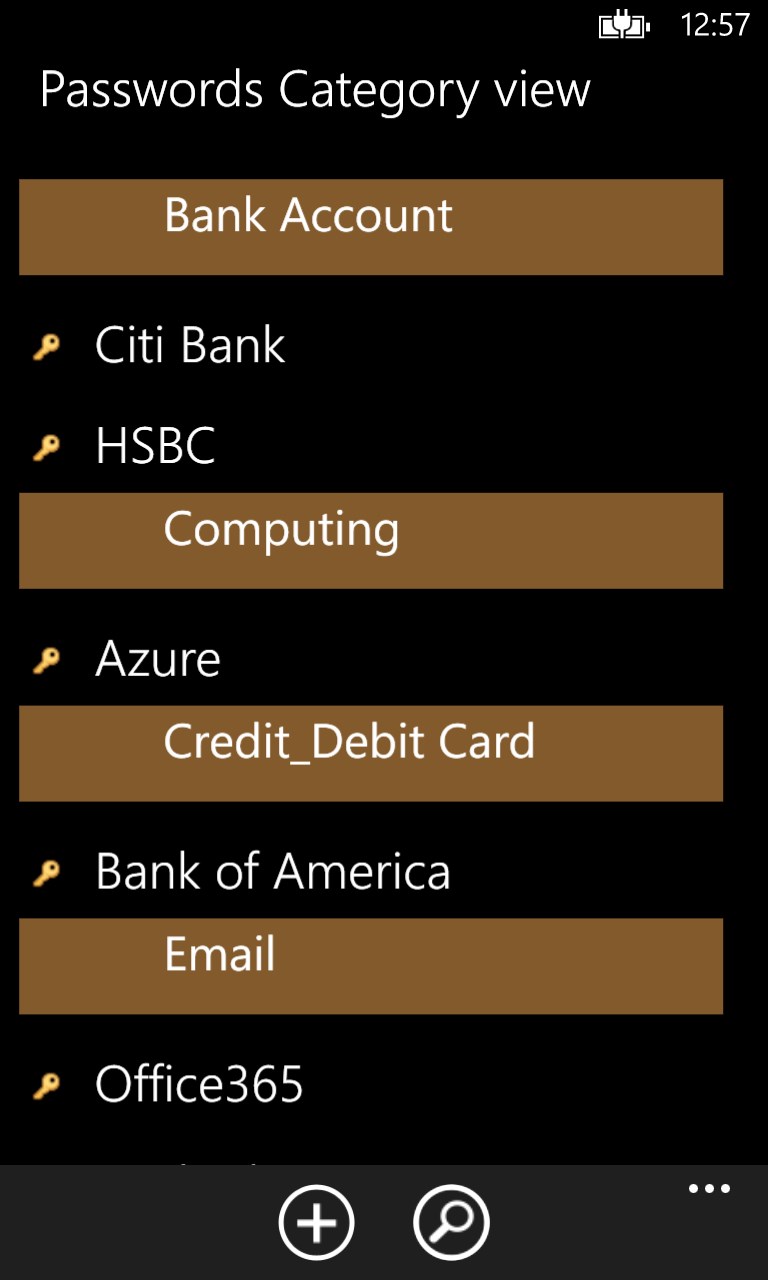Tap the Credit_Debit Card category header
Viewport: 768px width, 1280px height.
[x=370, y=753]
